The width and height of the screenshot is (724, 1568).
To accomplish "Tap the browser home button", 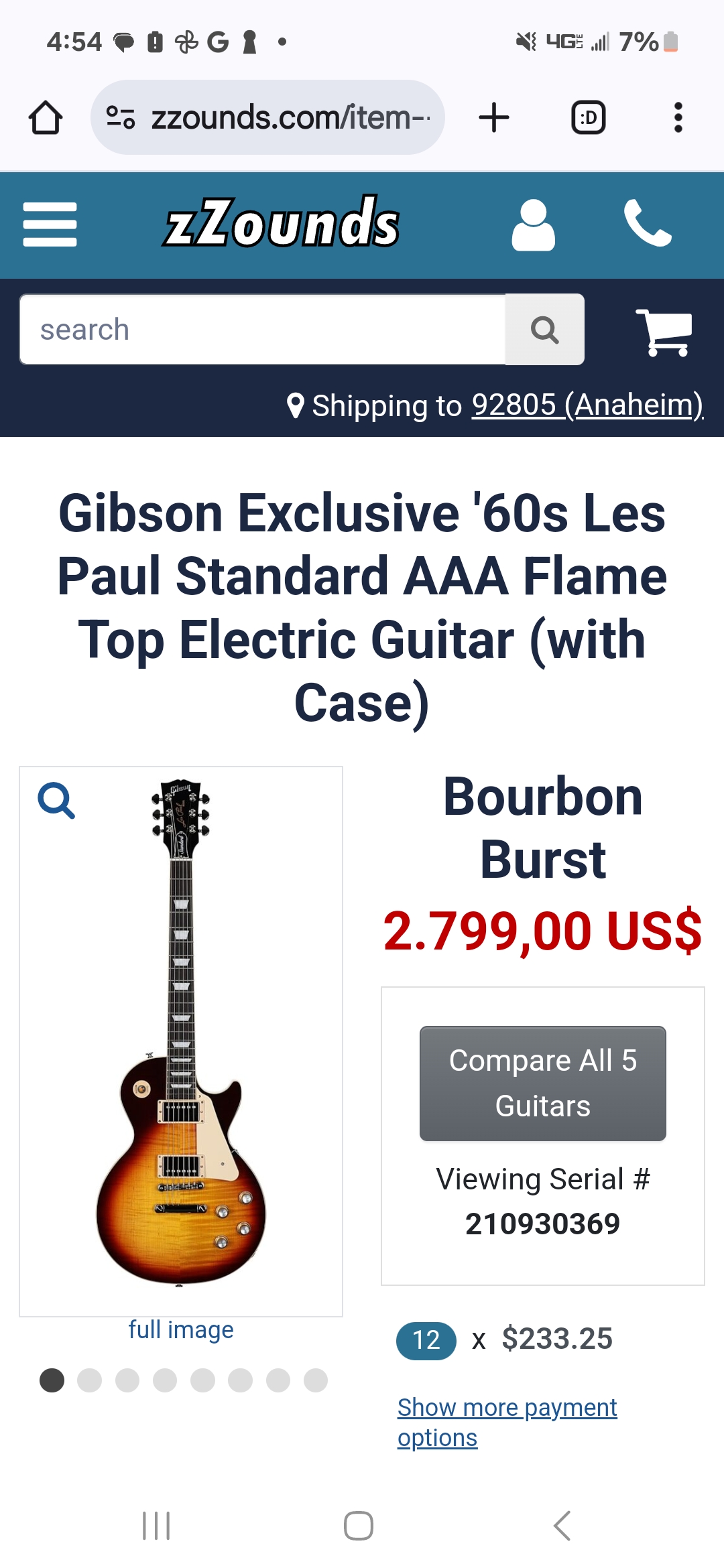I will (x=46, y=118).
